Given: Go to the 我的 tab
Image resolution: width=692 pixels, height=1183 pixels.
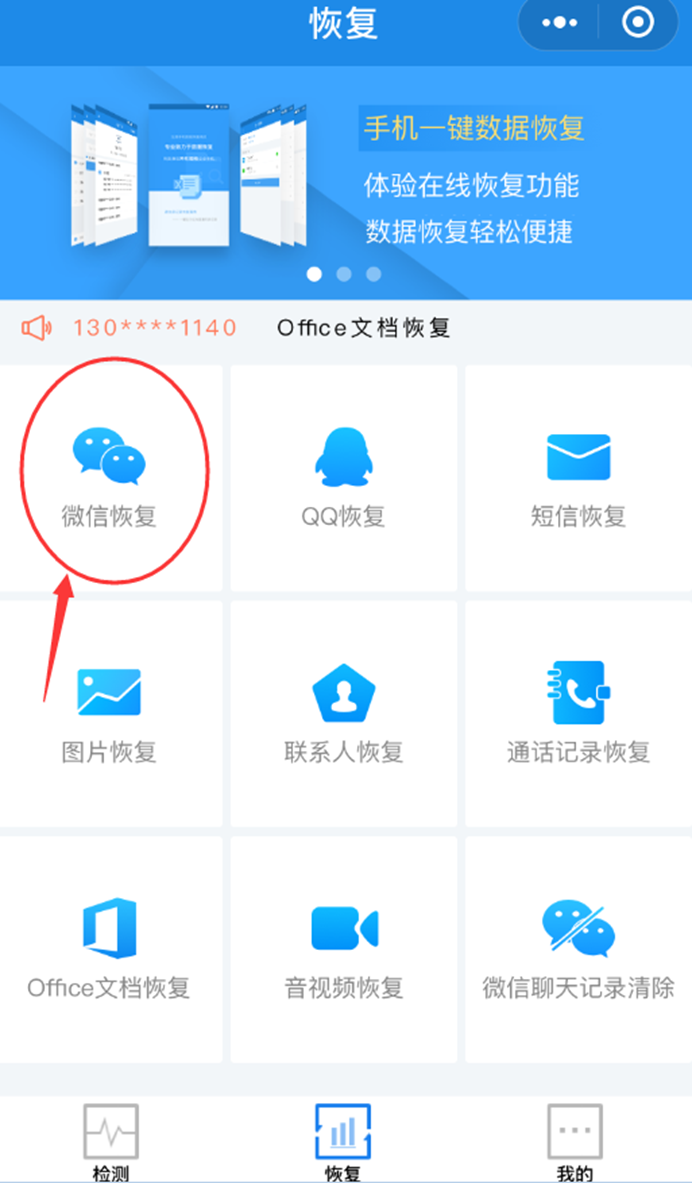Looking at the screenshot, I should coord(575,1141).
